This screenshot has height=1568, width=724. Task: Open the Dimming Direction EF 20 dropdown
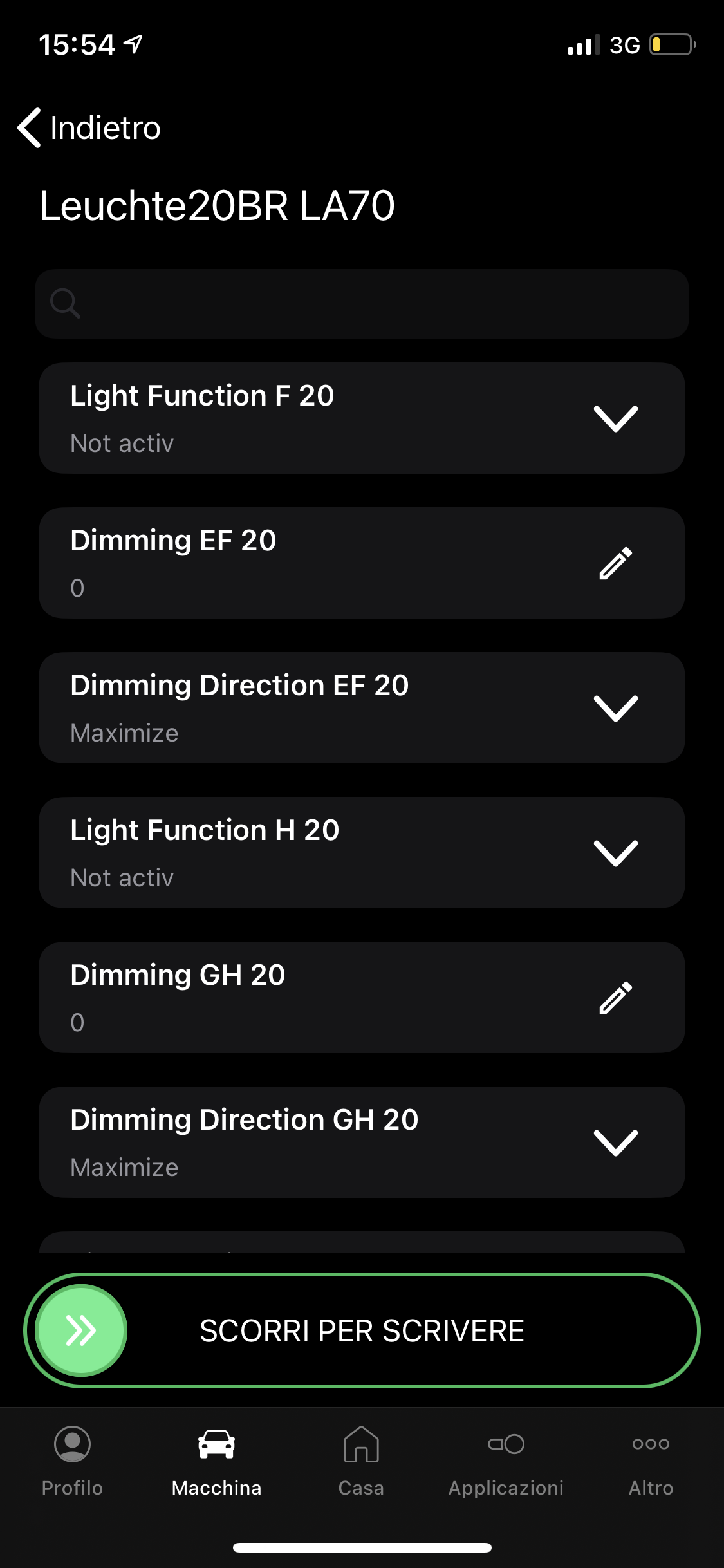click(615, 708)
